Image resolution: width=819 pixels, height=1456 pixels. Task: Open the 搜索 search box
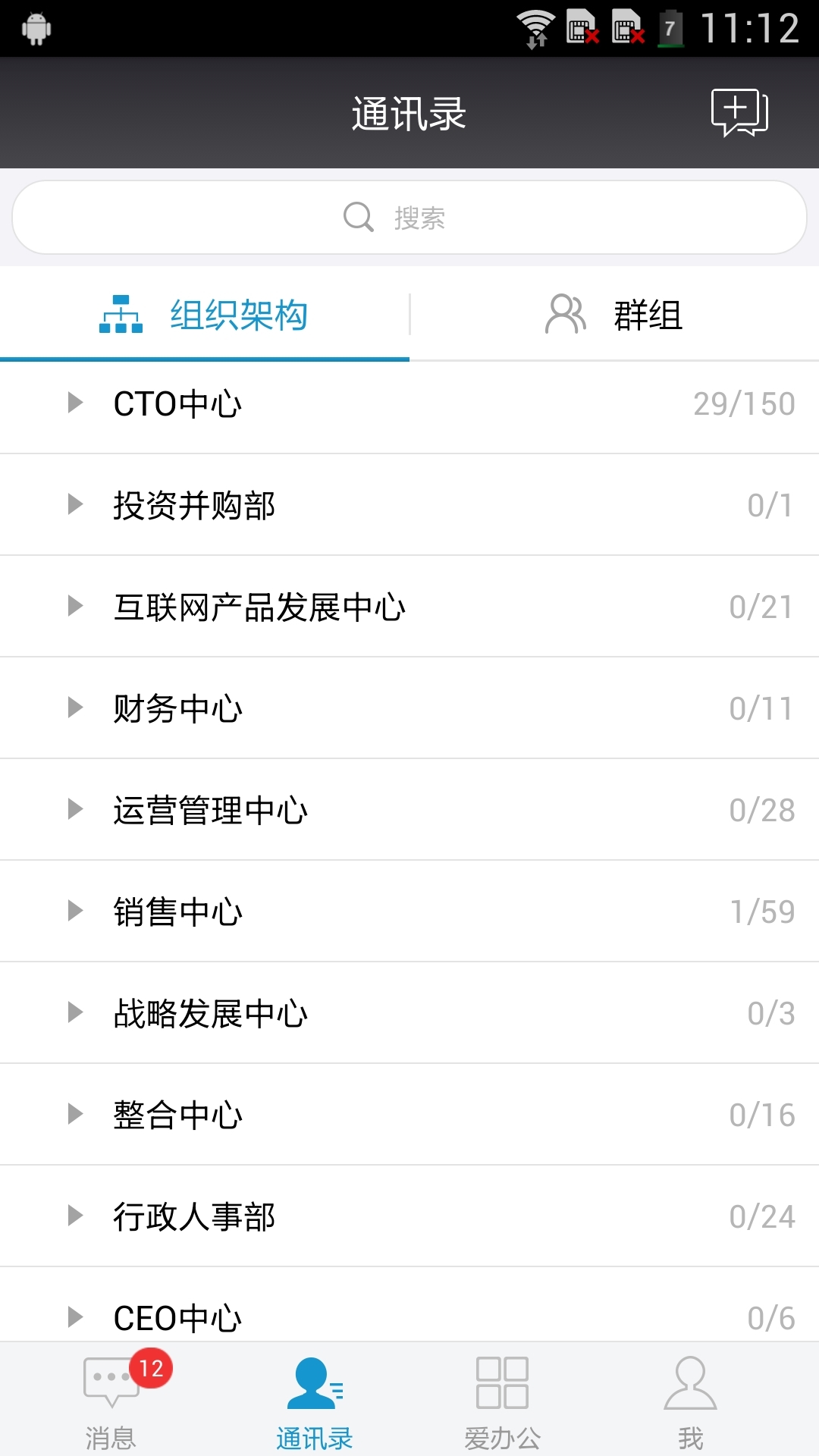coord(409,217)
